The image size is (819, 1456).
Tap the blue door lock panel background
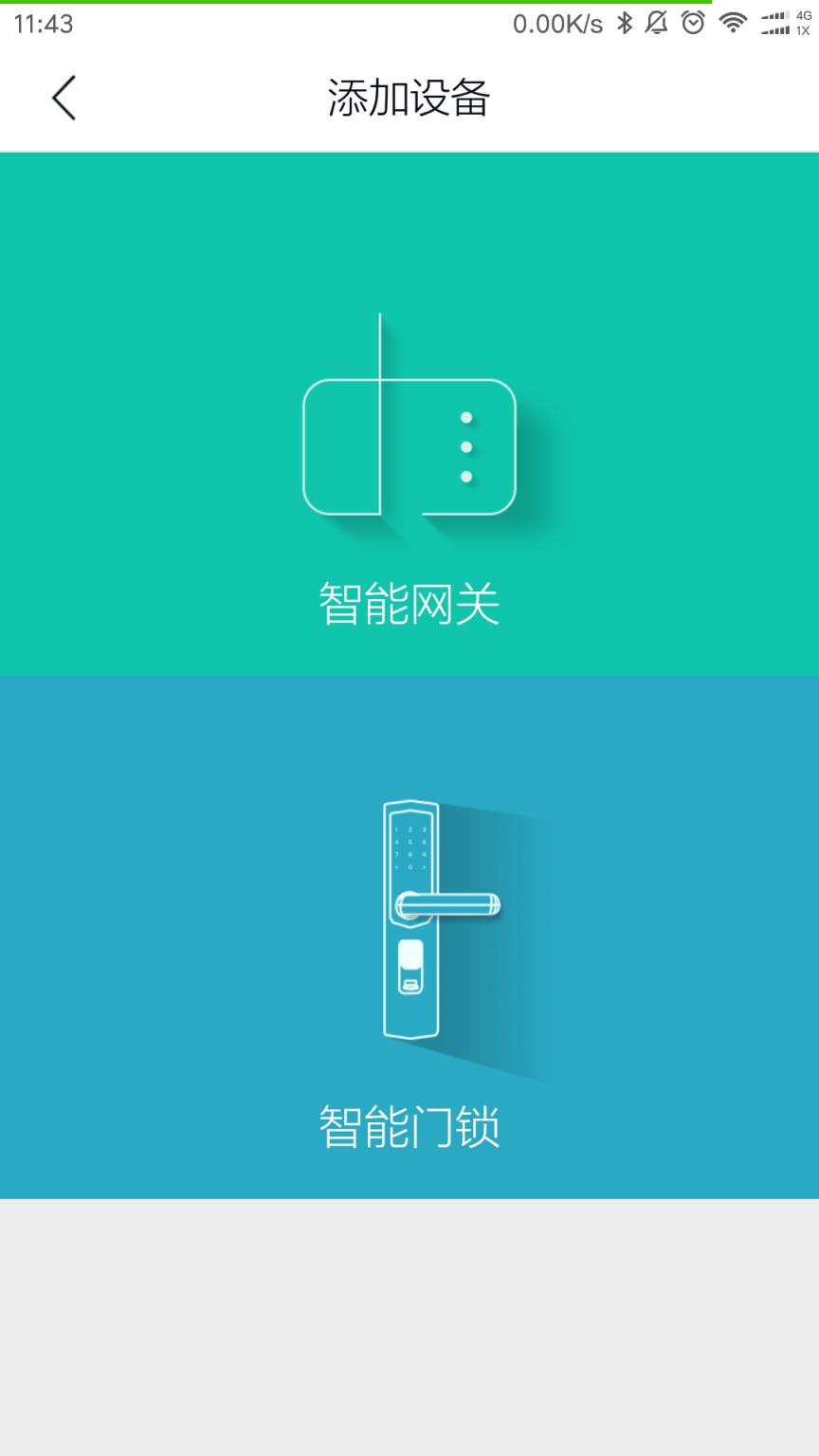pos(142,758)
